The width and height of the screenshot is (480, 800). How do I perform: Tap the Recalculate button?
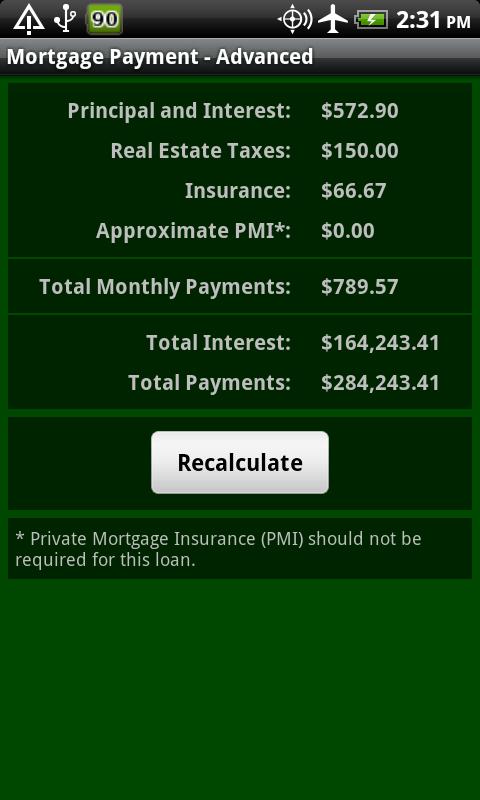(240, 463)
